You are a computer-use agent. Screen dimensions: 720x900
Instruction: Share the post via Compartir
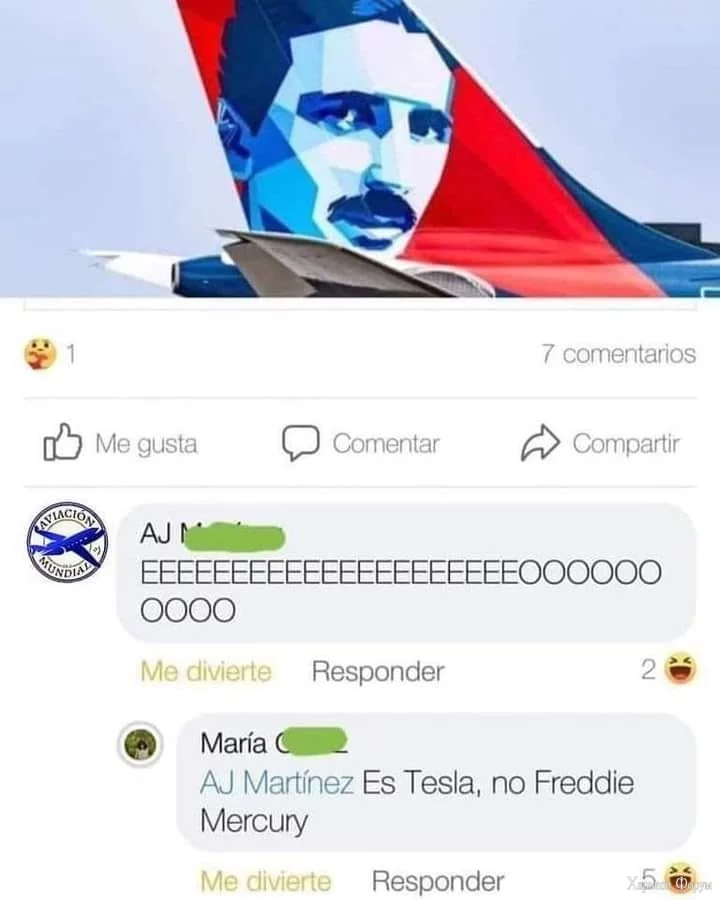pyautogui.click(x=601, y=444)
